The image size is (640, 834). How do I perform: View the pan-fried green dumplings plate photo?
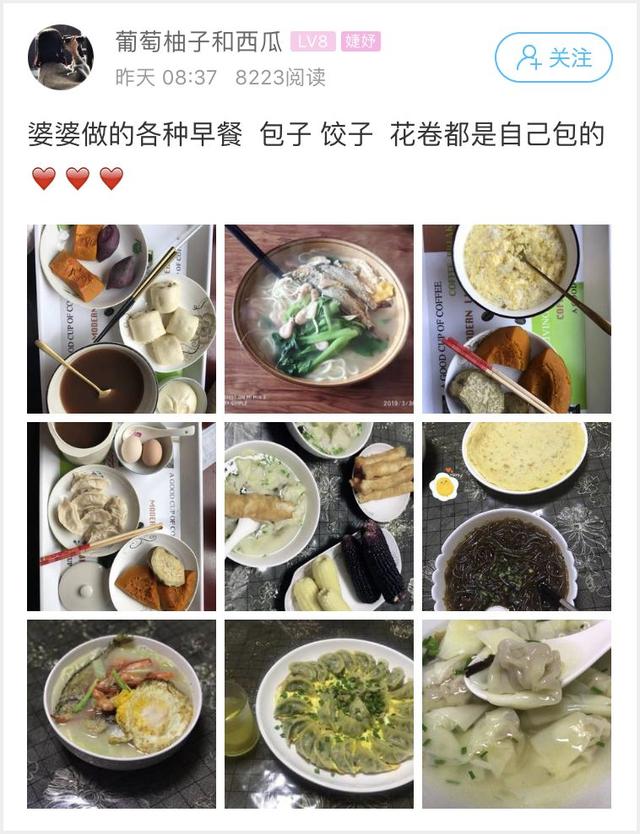(x=319, y=714)
